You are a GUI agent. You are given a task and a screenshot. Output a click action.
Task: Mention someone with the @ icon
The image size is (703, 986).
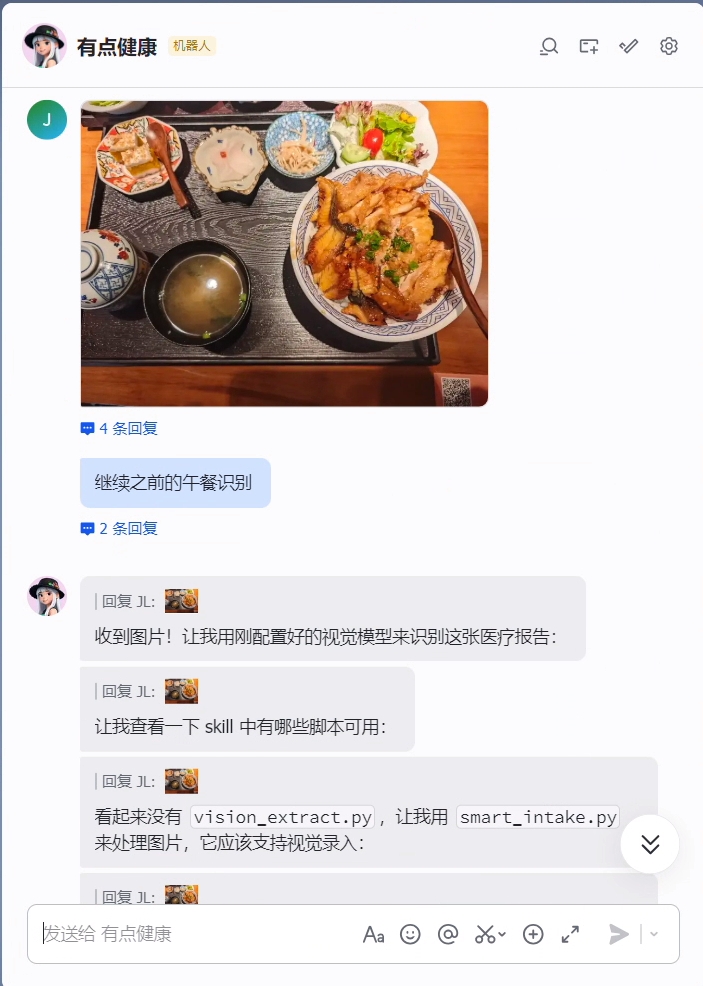448,934
